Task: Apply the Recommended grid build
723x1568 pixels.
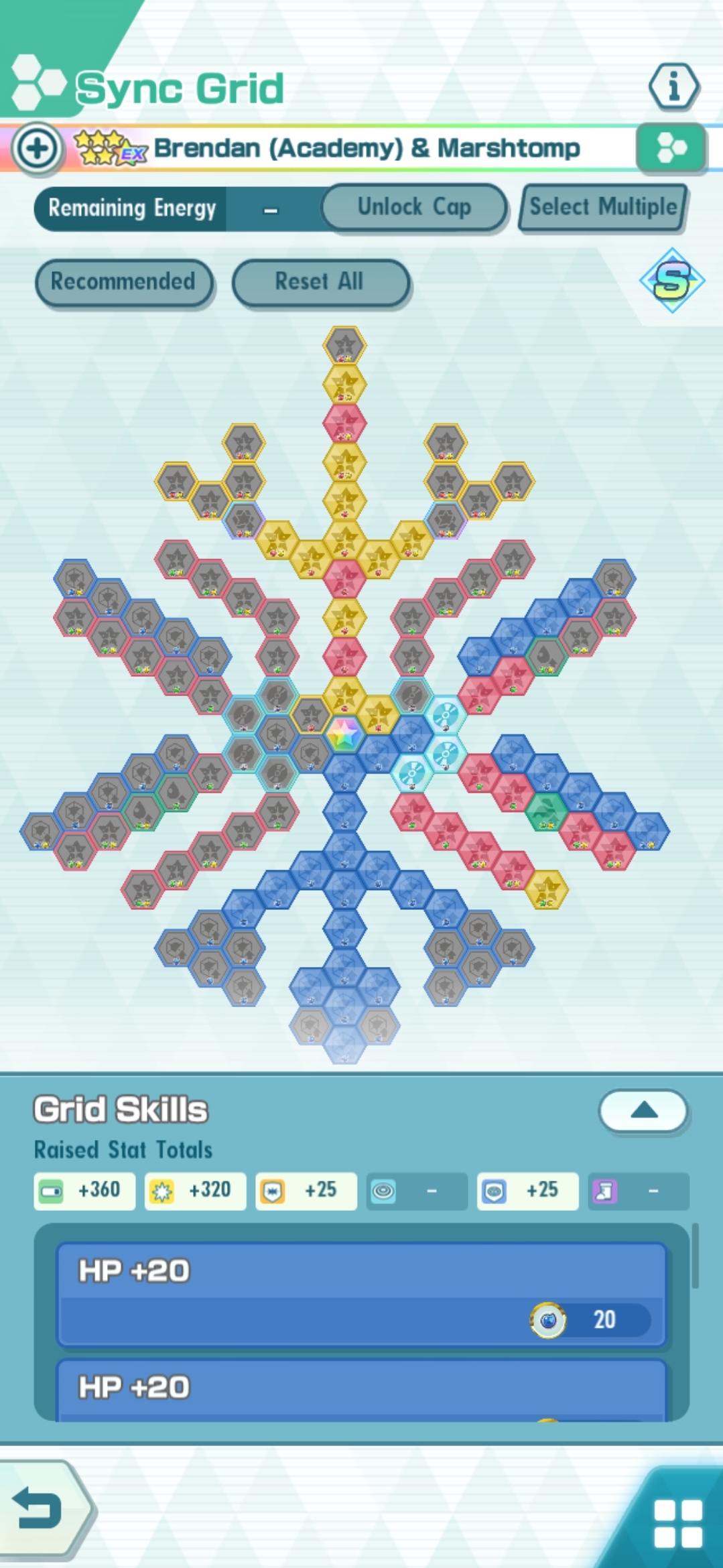Action: (123, 281)
